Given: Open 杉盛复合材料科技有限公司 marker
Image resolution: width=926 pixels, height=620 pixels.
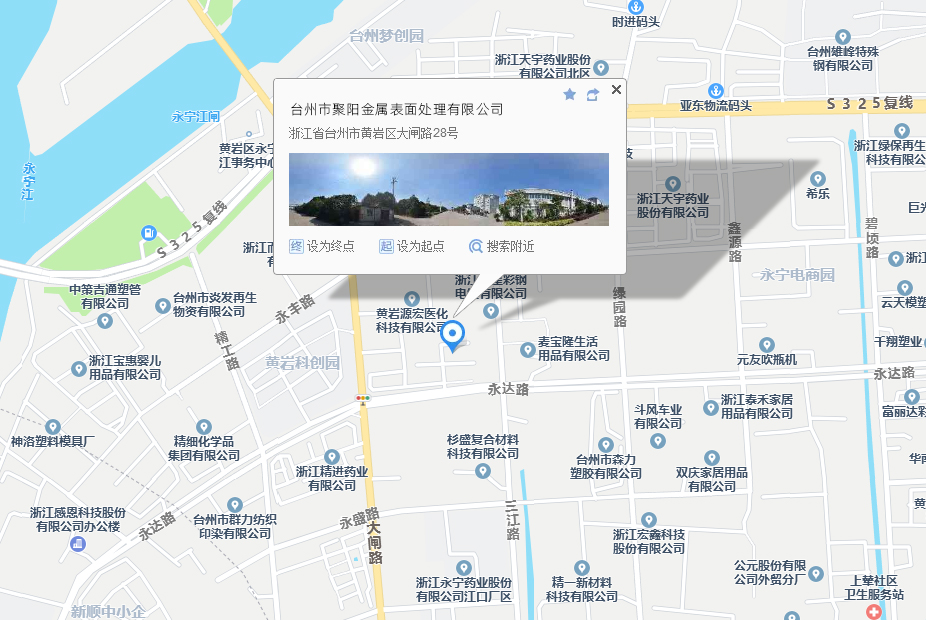Looking at the screenshot, I should [x=483, y=470].
